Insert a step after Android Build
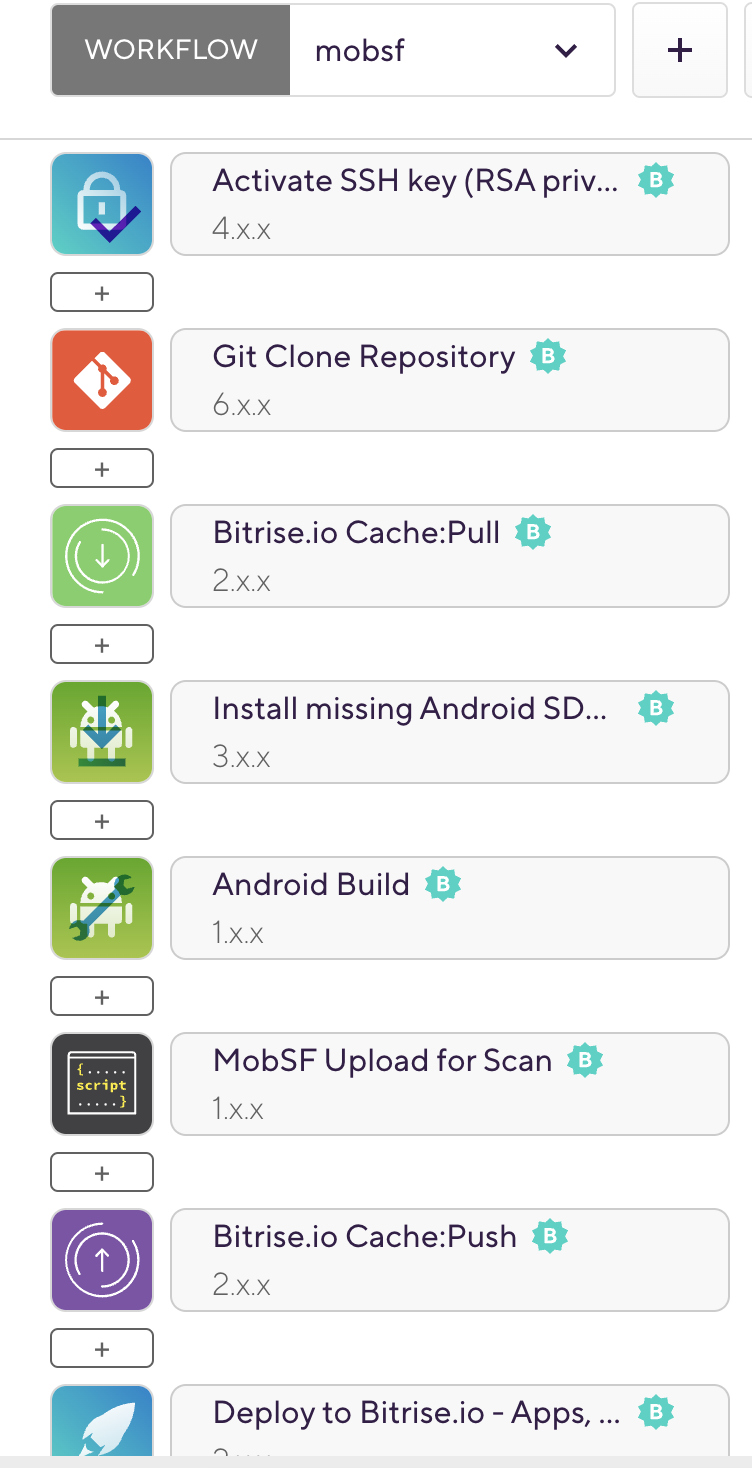The height and width of the screenshot is (1468, 752). [x=102, y=996]
